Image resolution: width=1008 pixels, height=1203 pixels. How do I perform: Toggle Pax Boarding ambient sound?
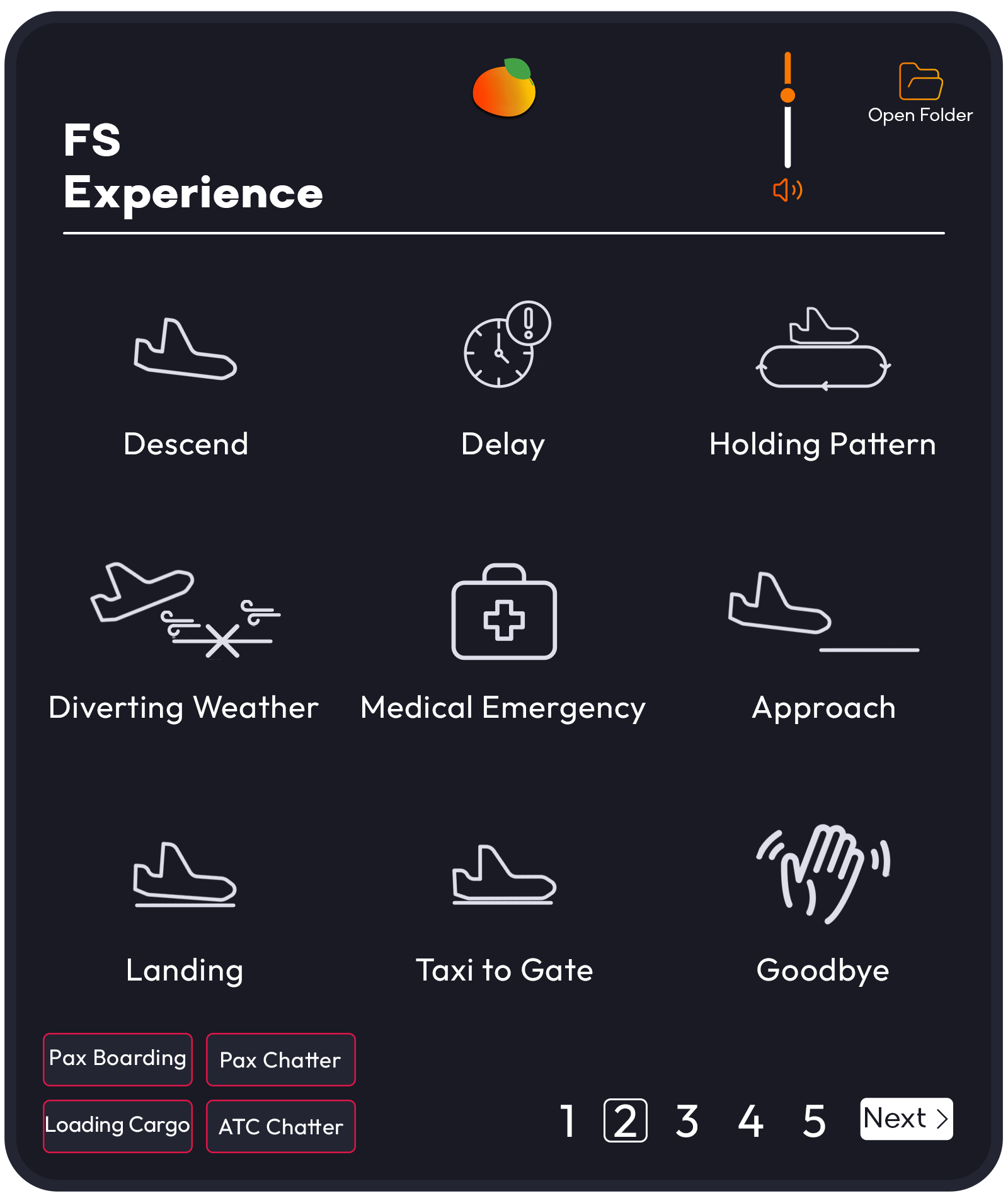coord(118,1059)
